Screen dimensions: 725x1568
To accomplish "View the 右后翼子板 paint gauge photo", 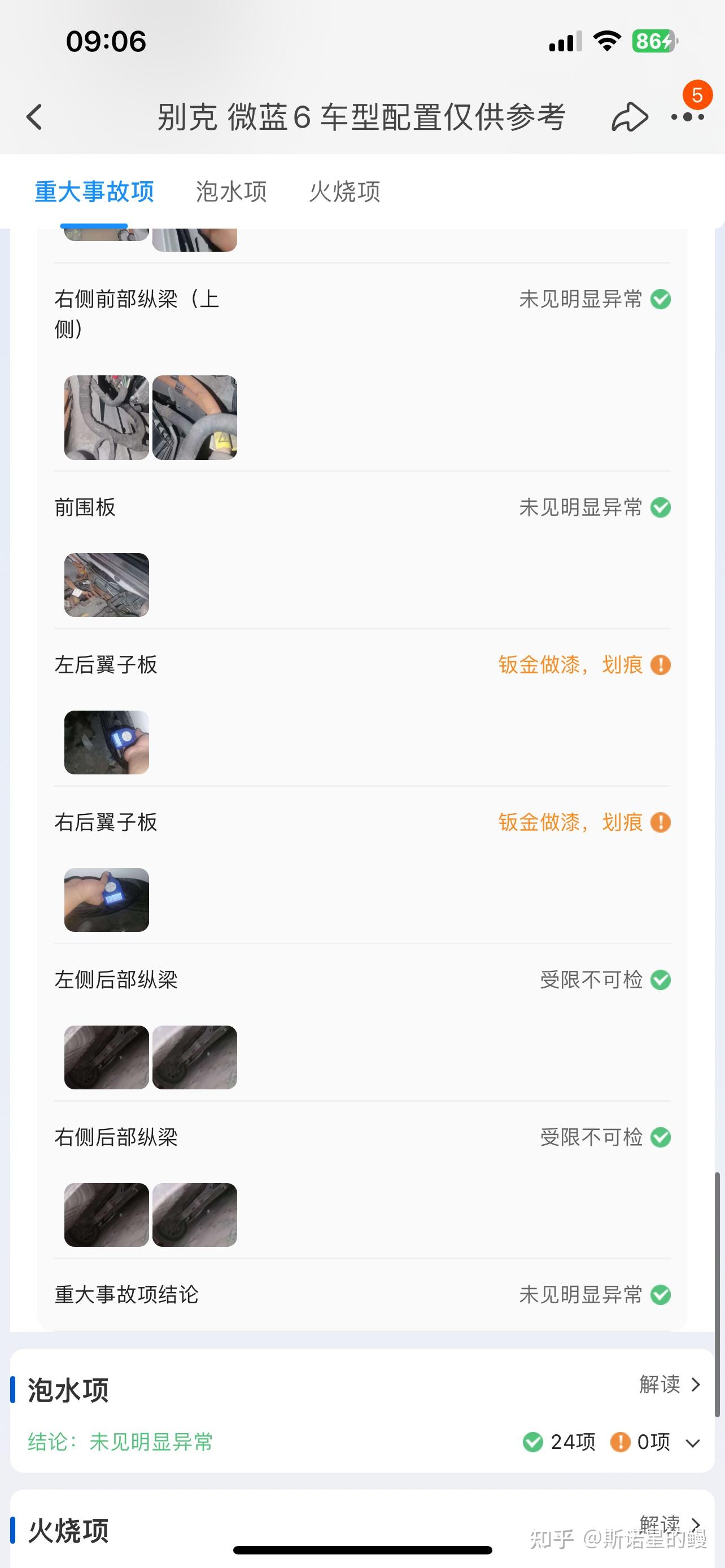I will click(107, 900).
